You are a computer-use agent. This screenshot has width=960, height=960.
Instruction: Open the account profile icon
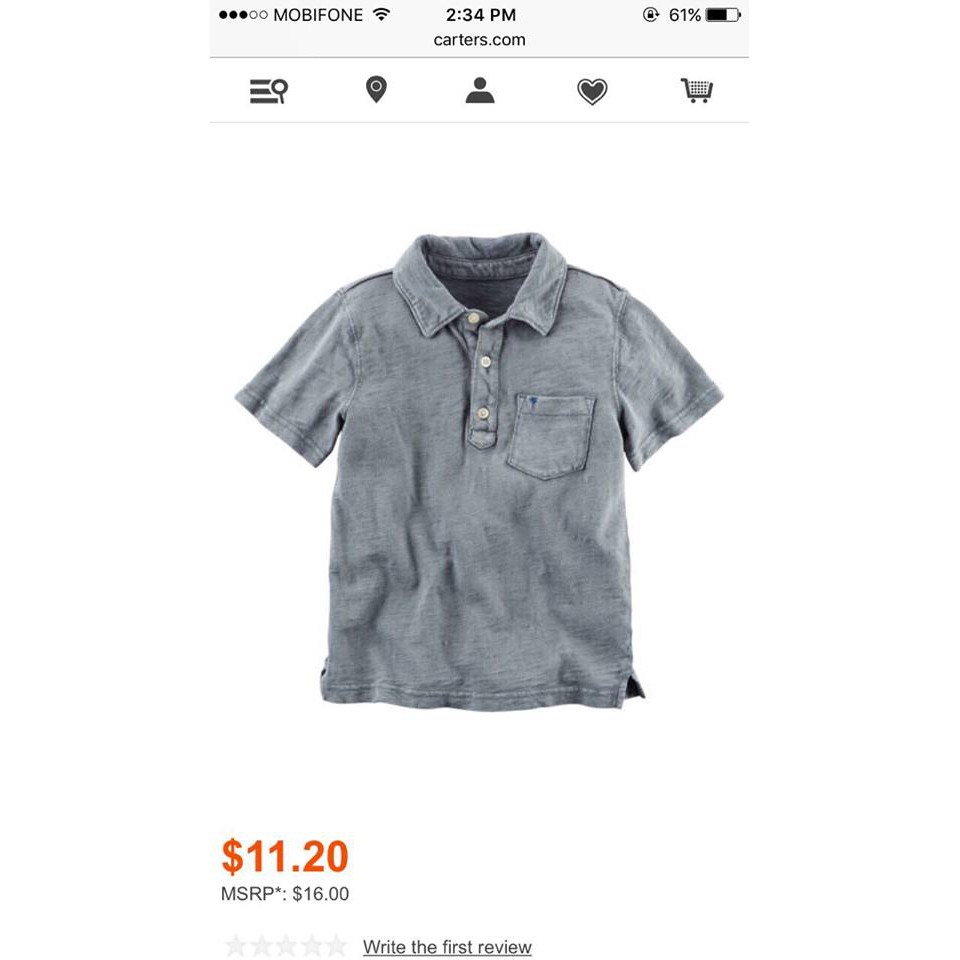[480, 91]
